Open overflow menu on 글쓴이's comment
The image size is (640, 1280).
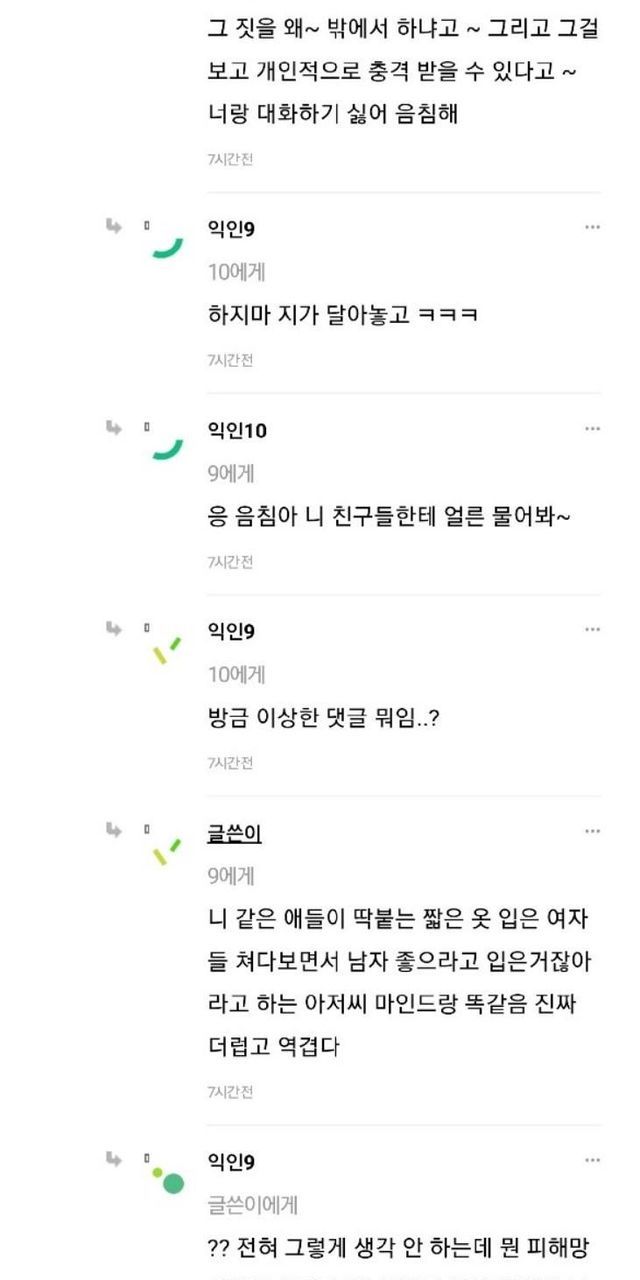(x=592, y=831)
